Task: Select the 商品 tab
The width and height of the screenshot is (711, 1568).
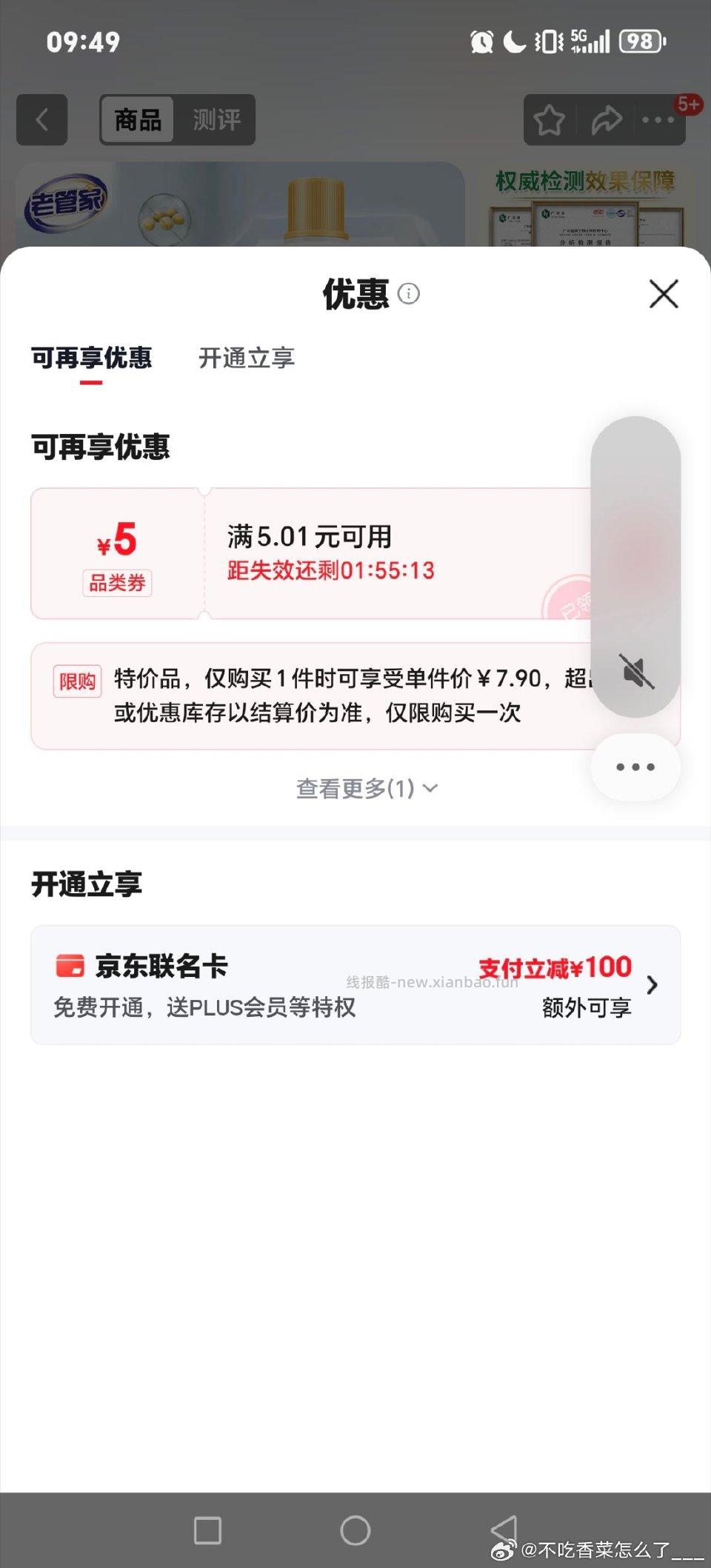Action: pos(138,119)
